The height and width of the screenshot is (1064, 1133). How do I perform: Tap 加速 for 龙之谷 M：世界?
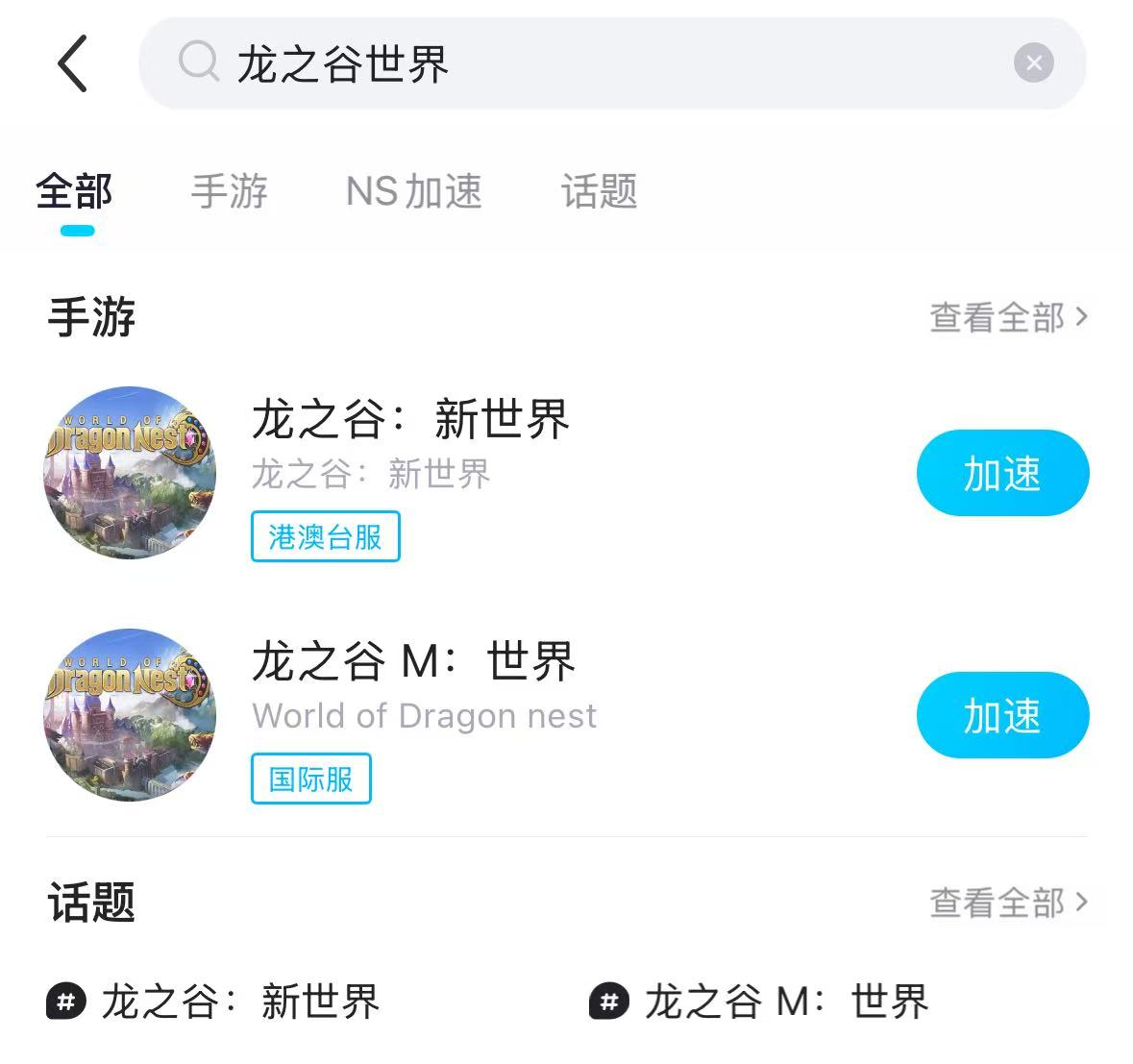coord(1001,715)
